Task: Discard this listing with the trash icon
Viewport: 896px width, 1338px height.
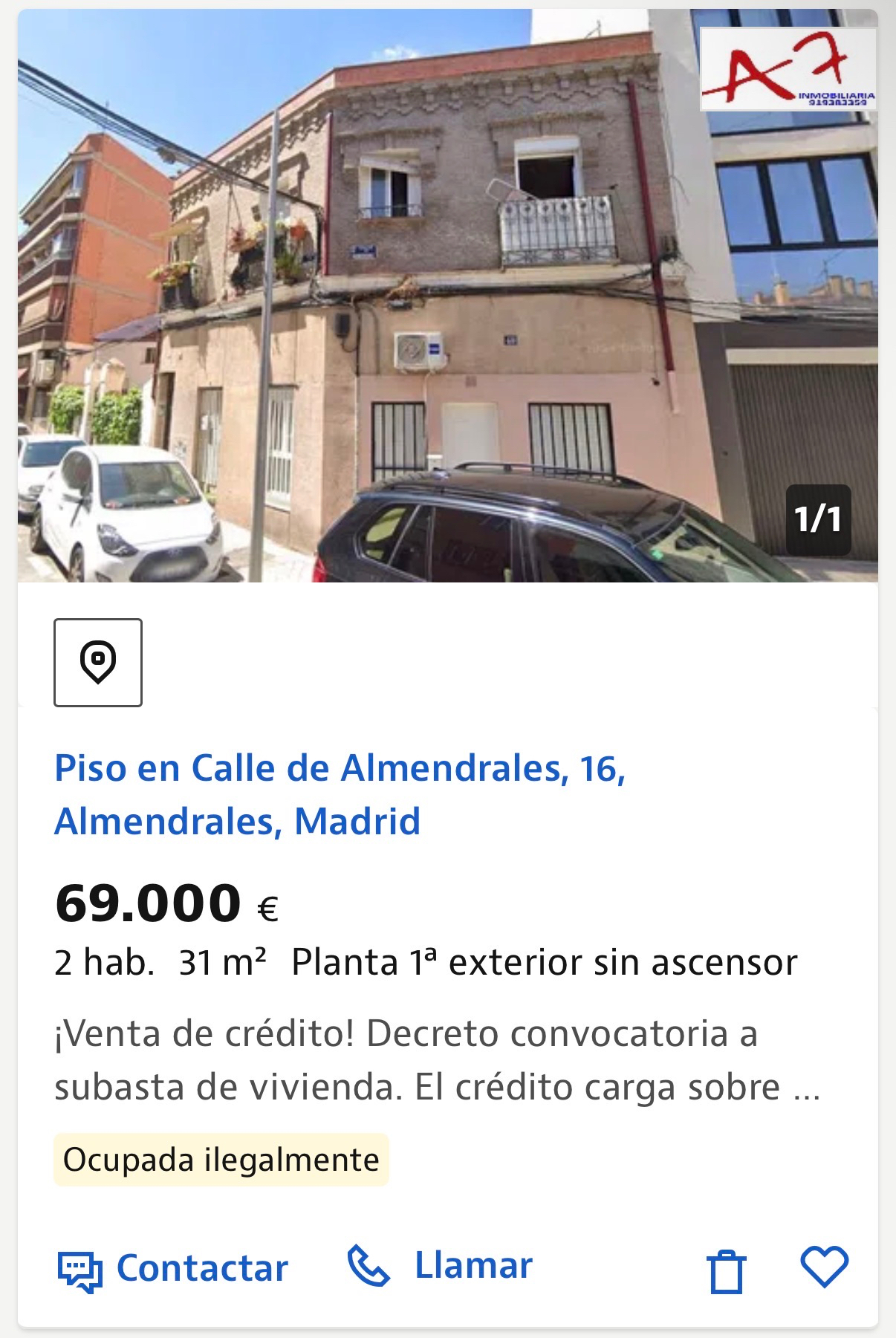Action: click(x=726, y=1271)
